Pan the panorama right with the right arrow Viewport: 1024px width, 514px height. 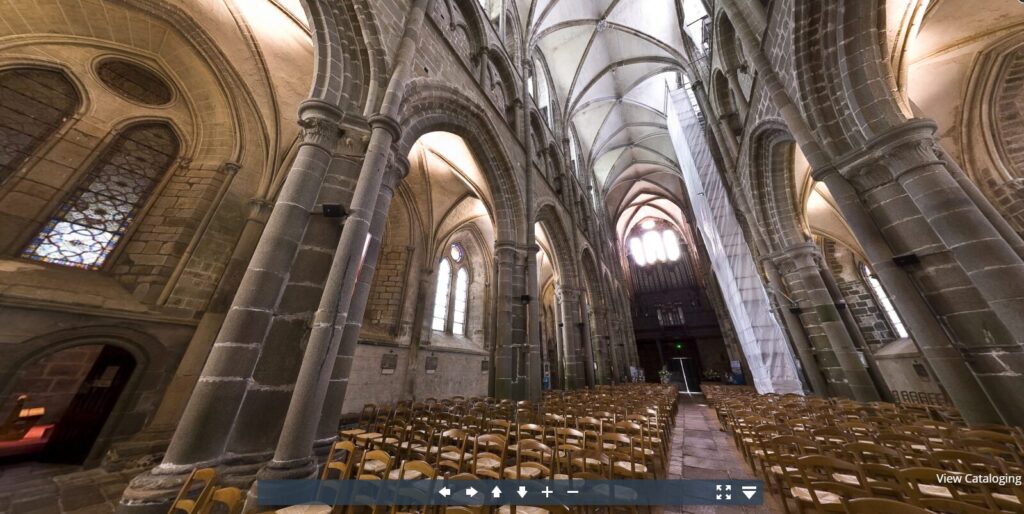pos(470,492)
